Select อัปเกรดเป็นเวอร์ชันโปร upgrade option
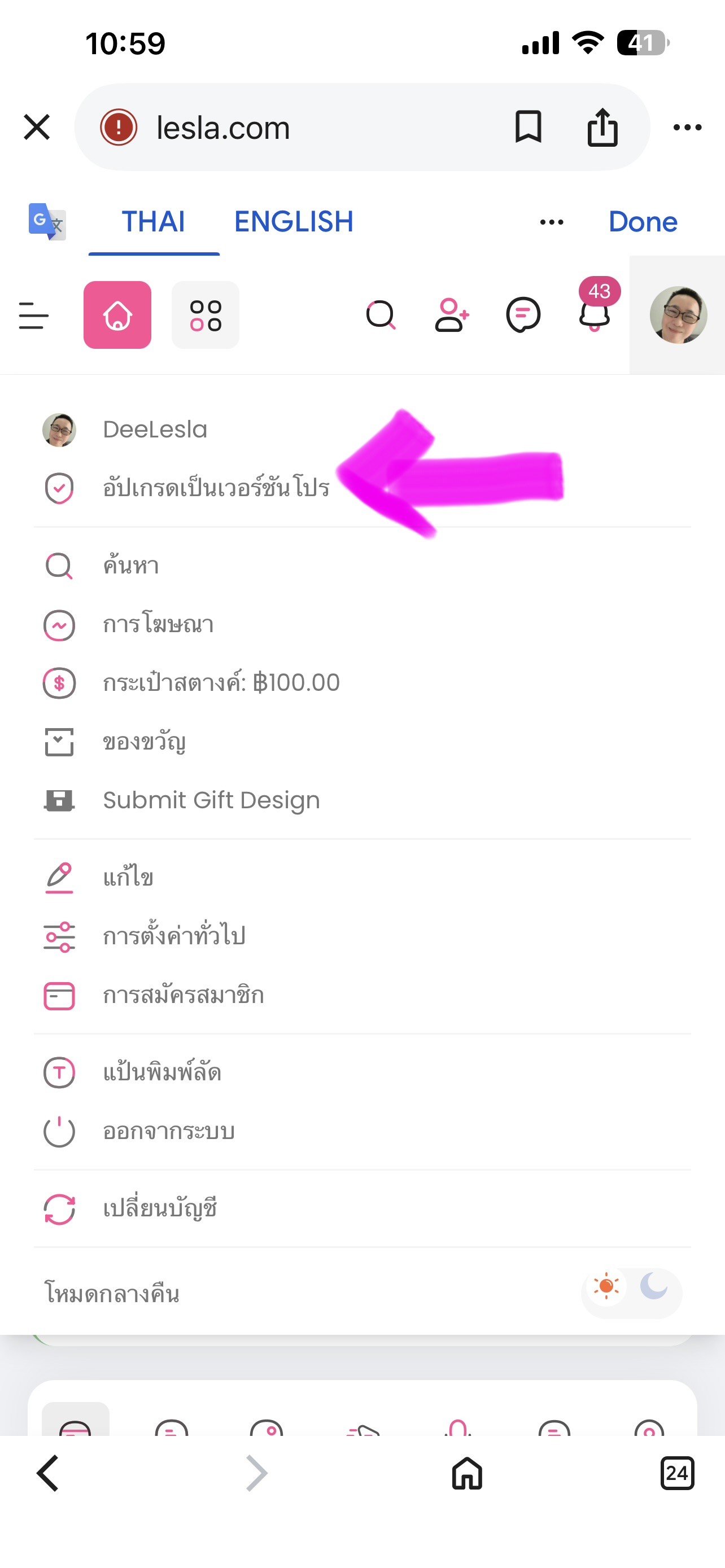 pyautogui.click(x=216, y=488)
